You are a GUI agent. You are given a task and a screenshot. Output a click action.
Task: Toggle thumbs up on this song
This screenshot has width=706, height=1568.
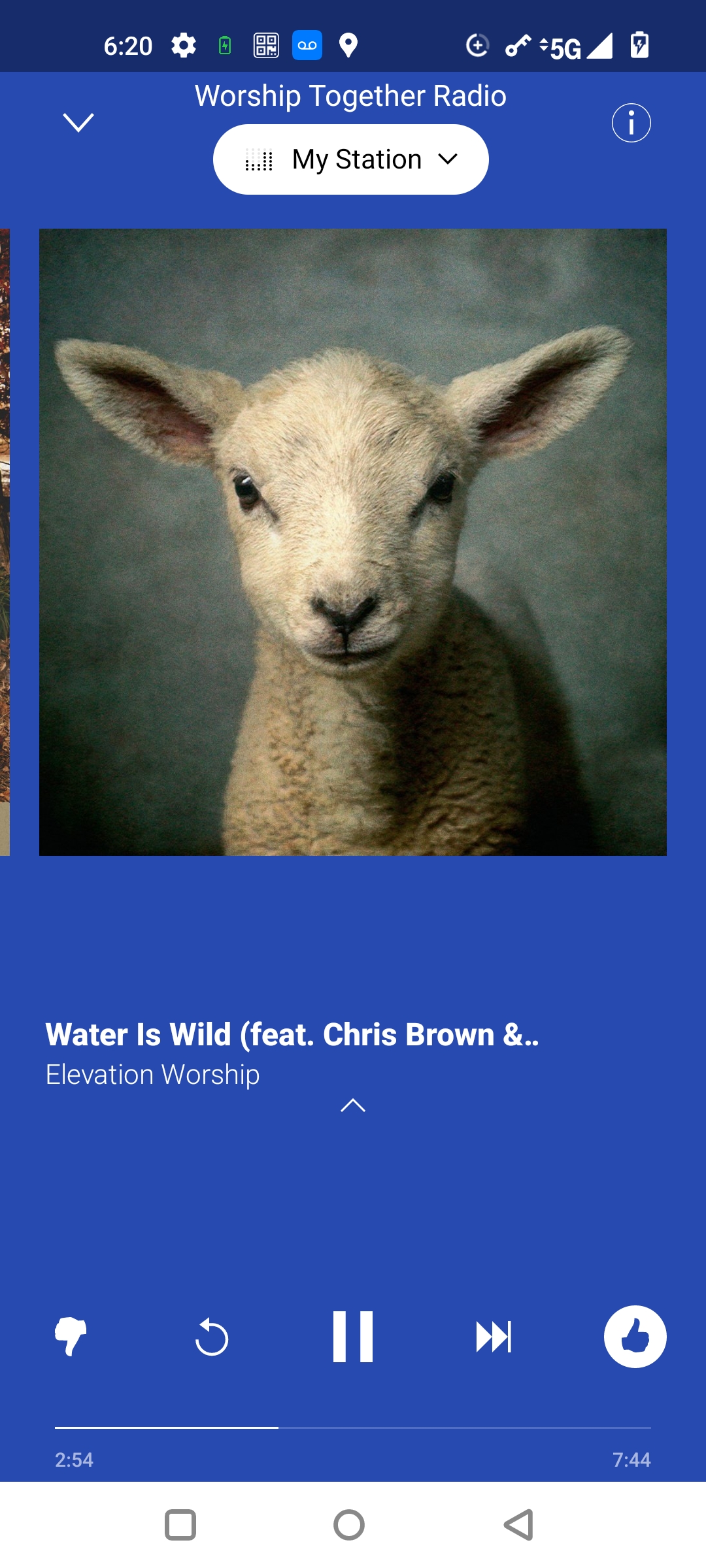[x=635, y=1337]
